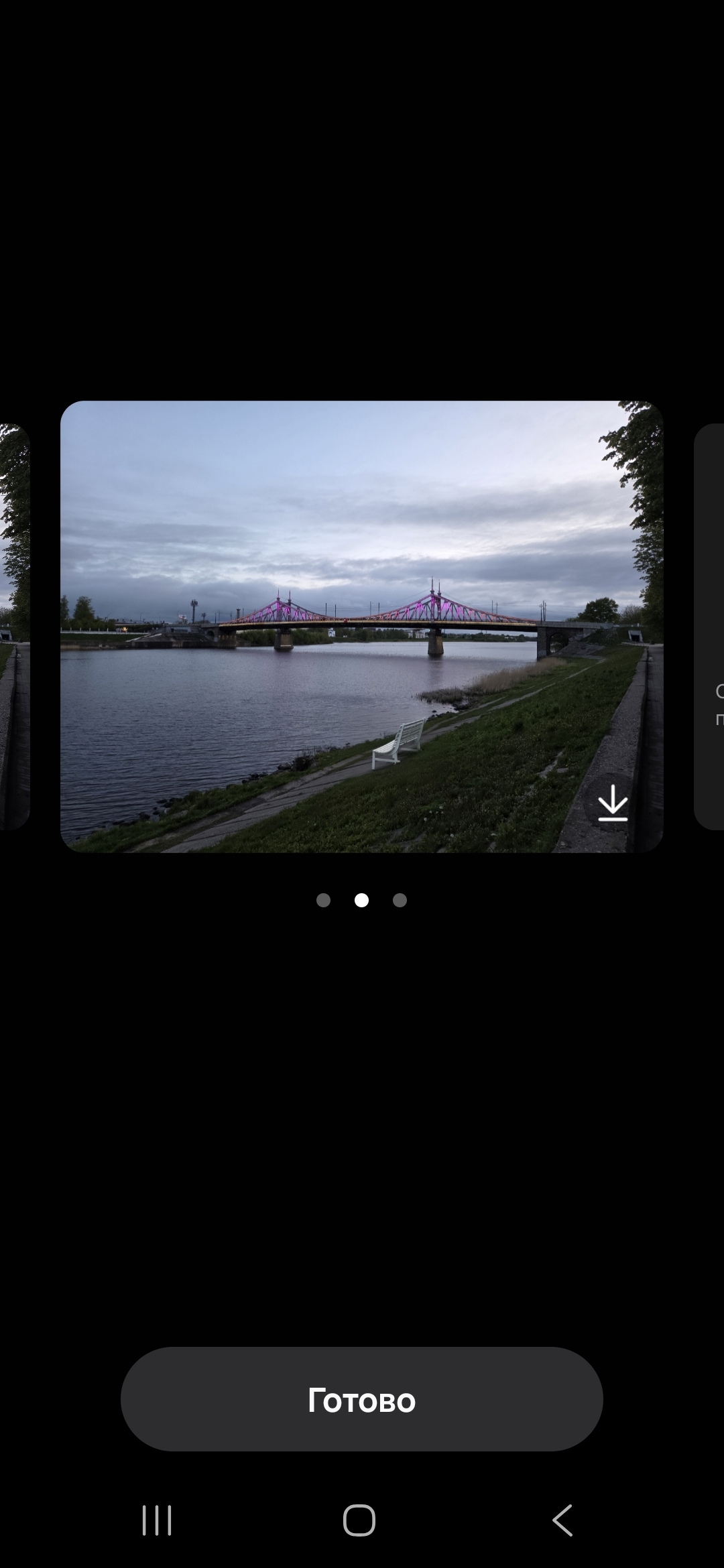Jump to the first page dot
Screen dimensions: 724x1568
[x=323, y=900]
